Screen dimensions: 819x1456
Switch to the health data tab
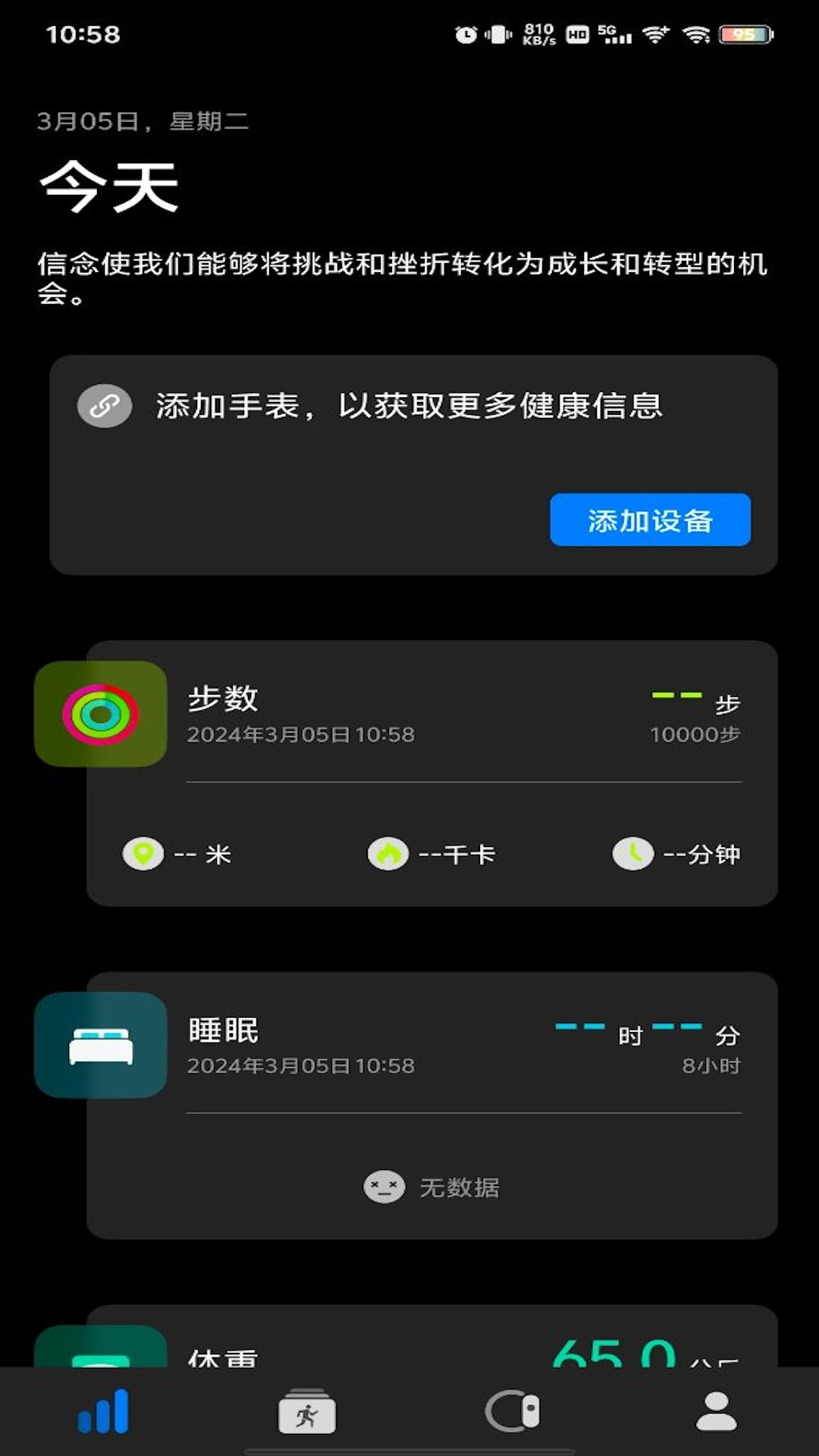(103, 1412)
